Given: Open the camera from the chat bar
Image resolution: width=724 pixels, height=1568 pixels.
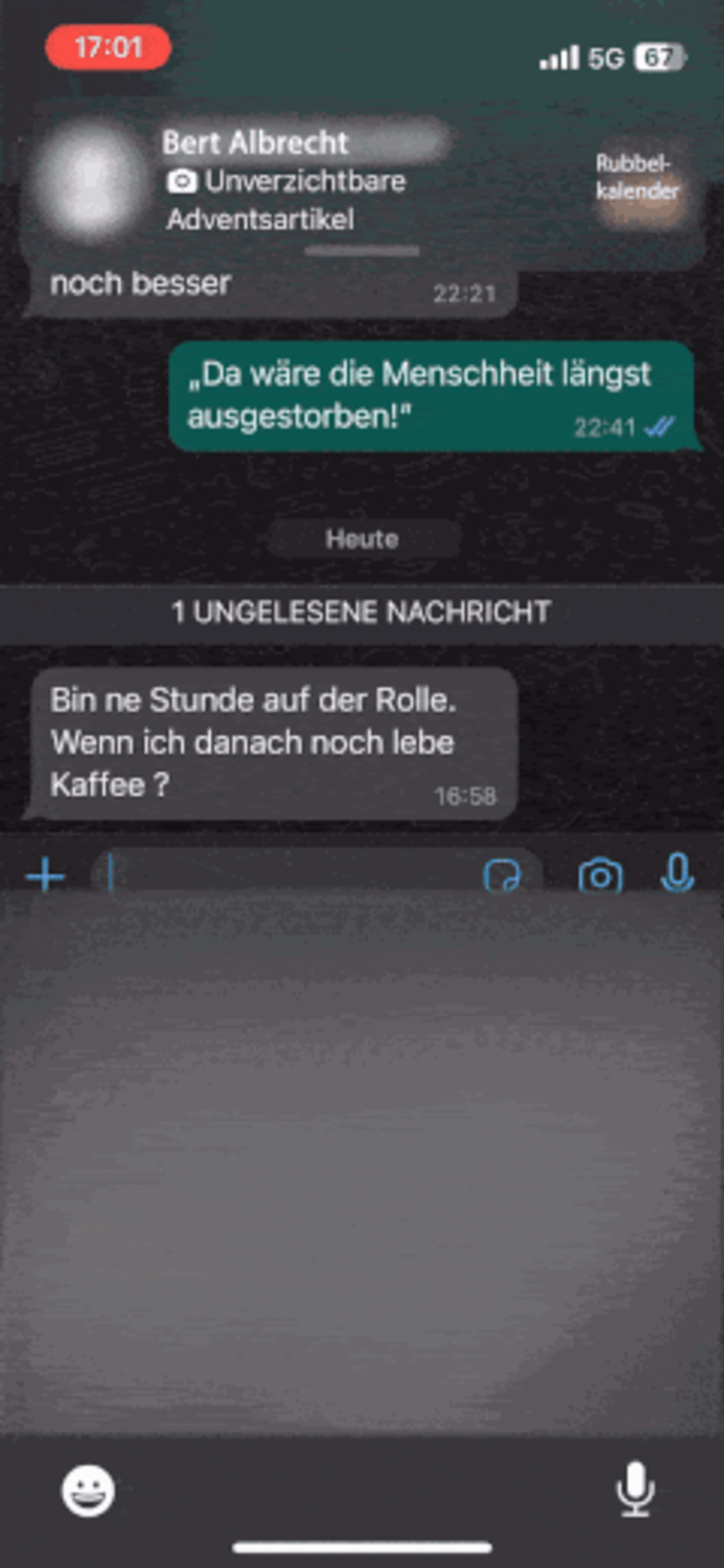Looking at the screenshot, I should pyautogui.click(x=600, y=876).
